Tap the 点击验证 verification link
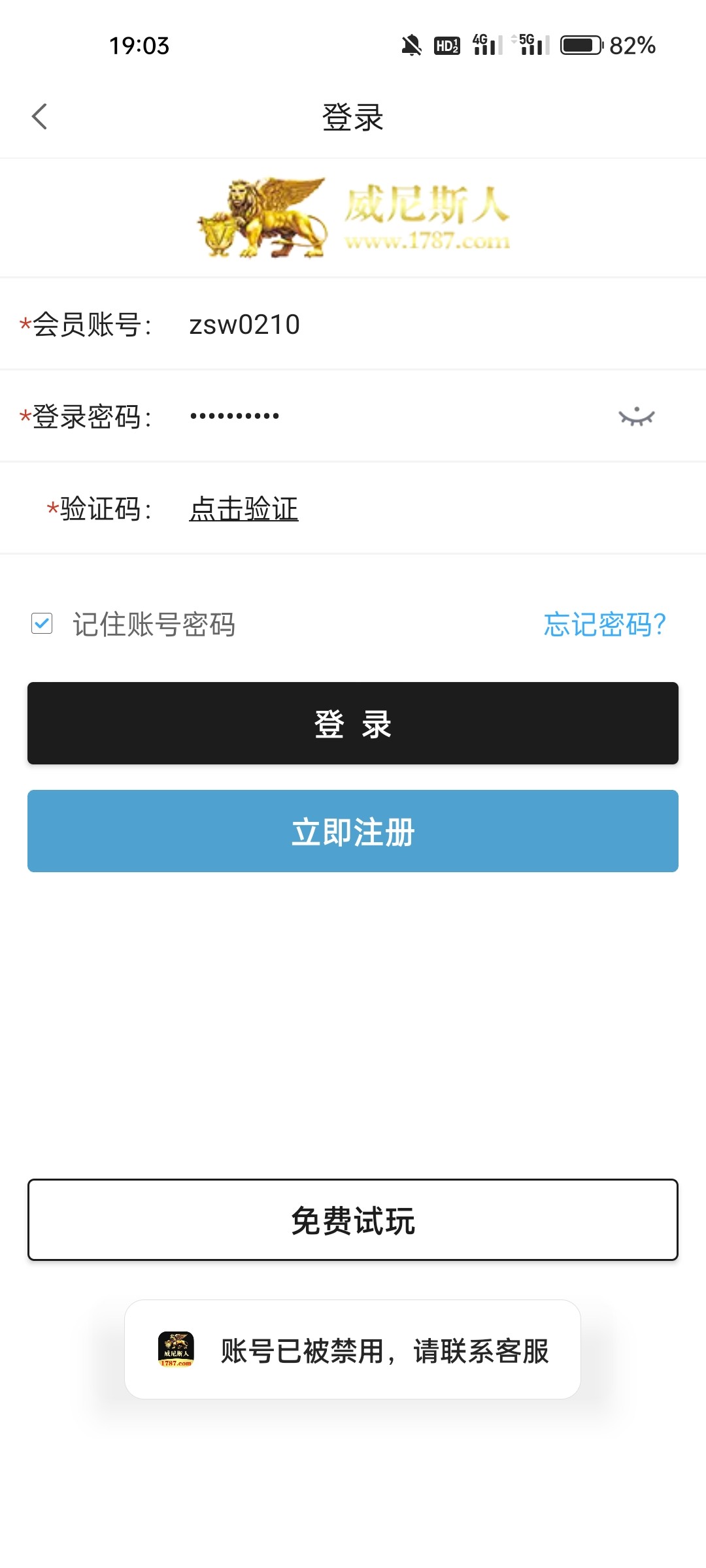 tap(243, 509)
